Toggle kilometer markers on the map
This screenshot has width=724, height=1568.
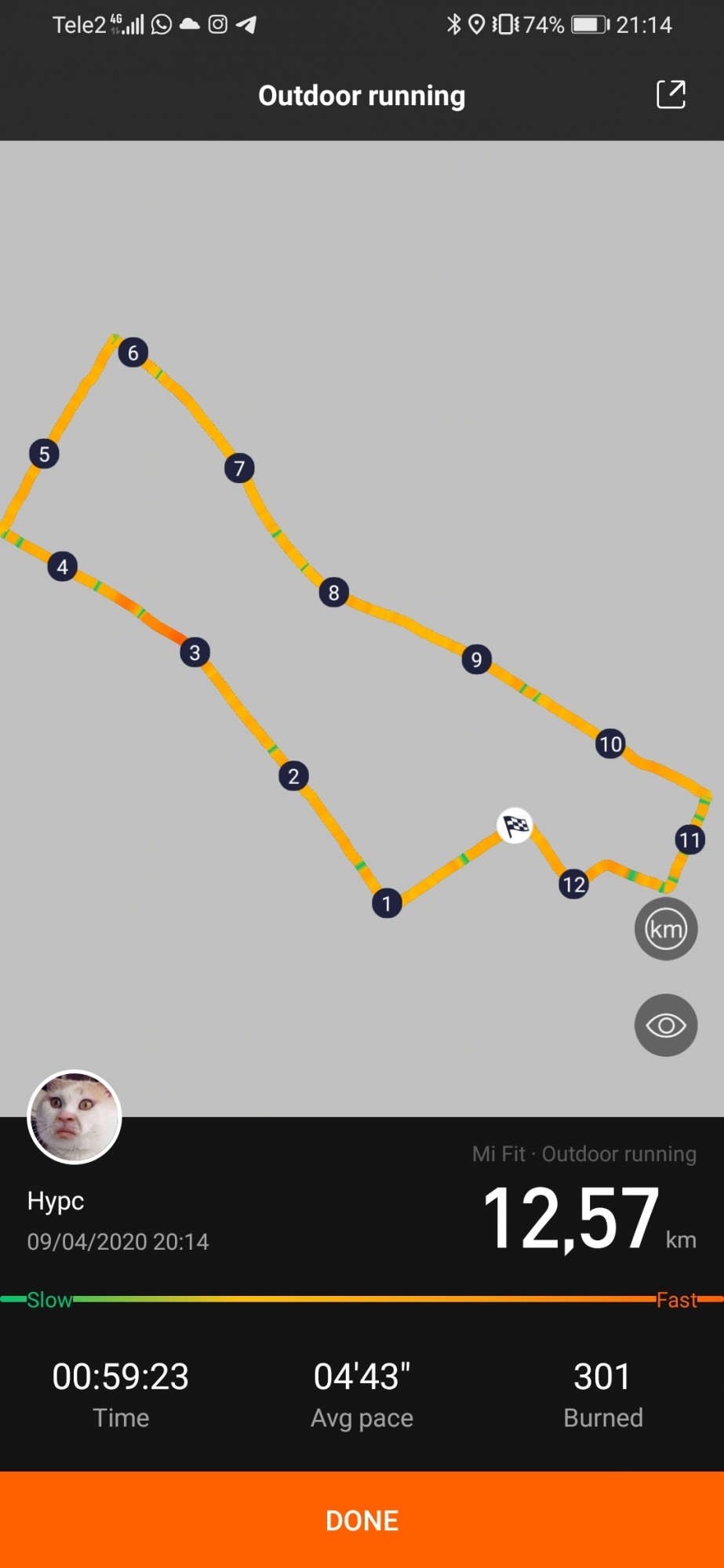point(665,929)
